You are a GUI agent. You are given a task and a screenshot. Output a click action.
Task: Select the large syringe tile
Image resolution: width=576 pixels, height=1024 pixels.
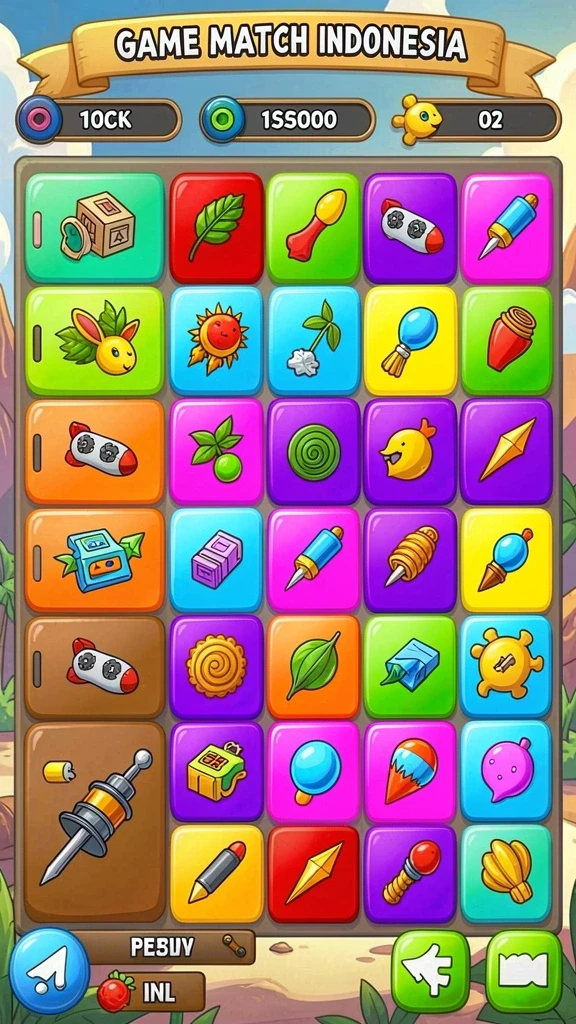tap(95, 822)
